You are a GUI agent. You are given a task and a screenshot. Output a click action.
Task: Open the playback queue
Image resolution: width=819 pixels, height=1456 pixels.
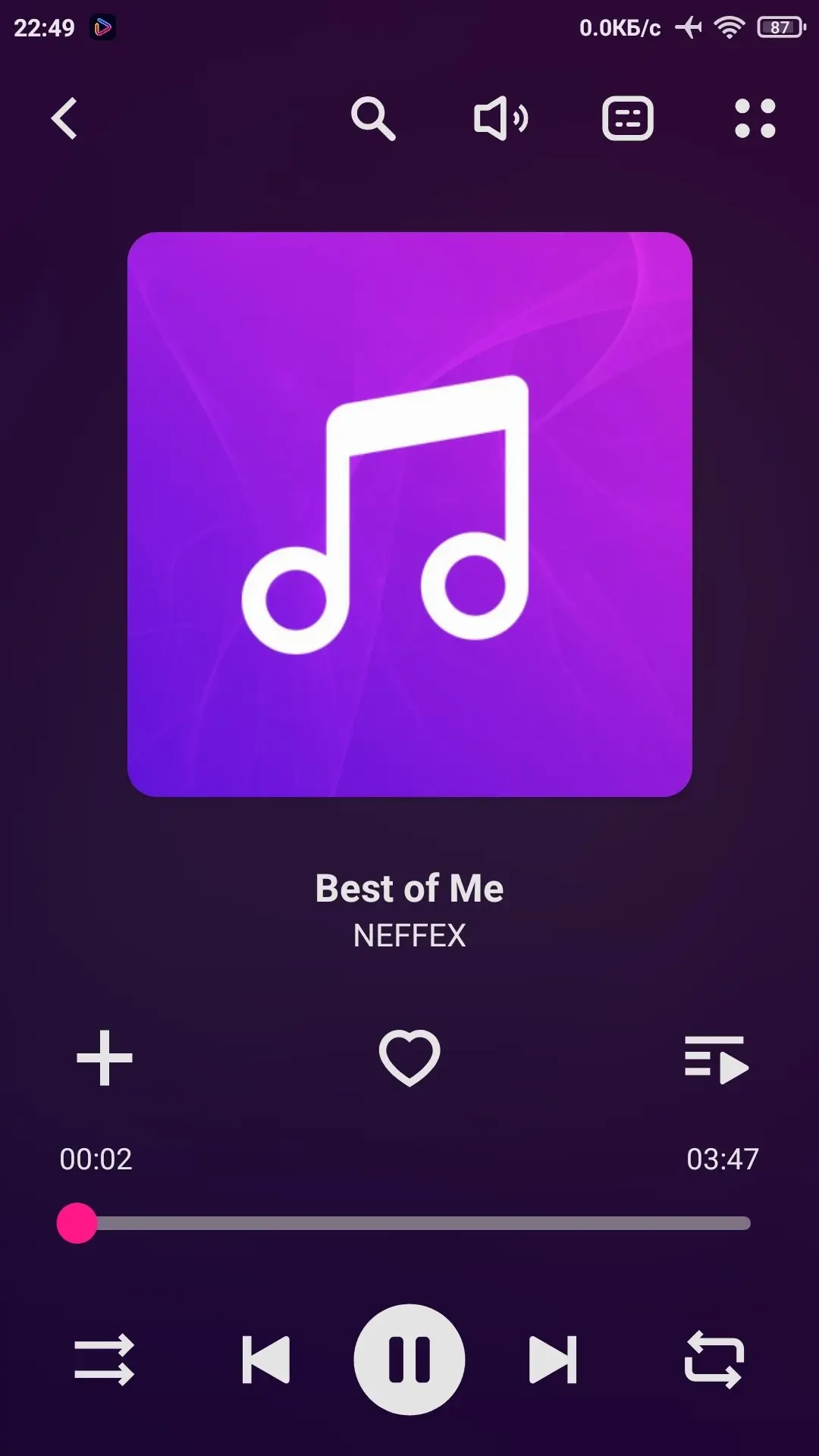[716, 1059]
